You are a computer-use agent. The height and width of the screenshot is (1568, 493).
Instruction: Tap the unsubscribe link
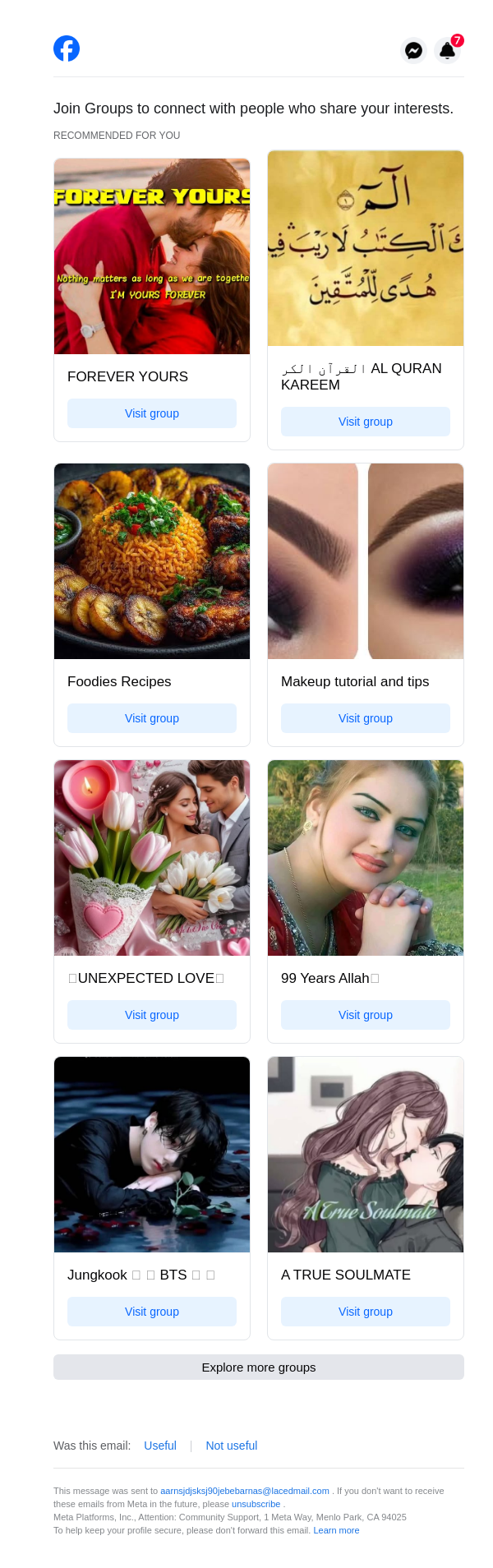coord(256,1504)
